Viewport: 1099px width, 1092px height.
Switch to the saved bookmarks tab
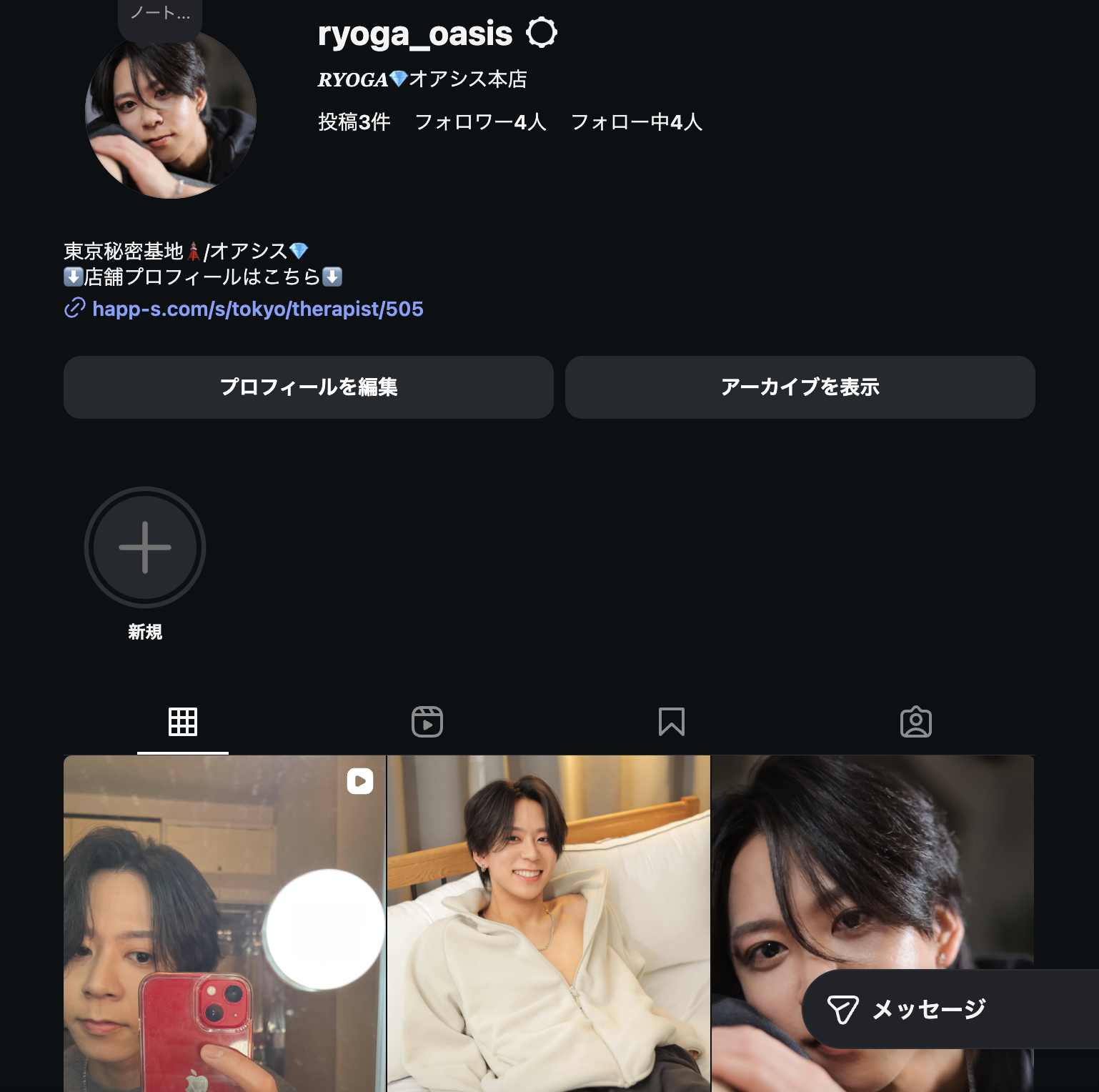671,722
